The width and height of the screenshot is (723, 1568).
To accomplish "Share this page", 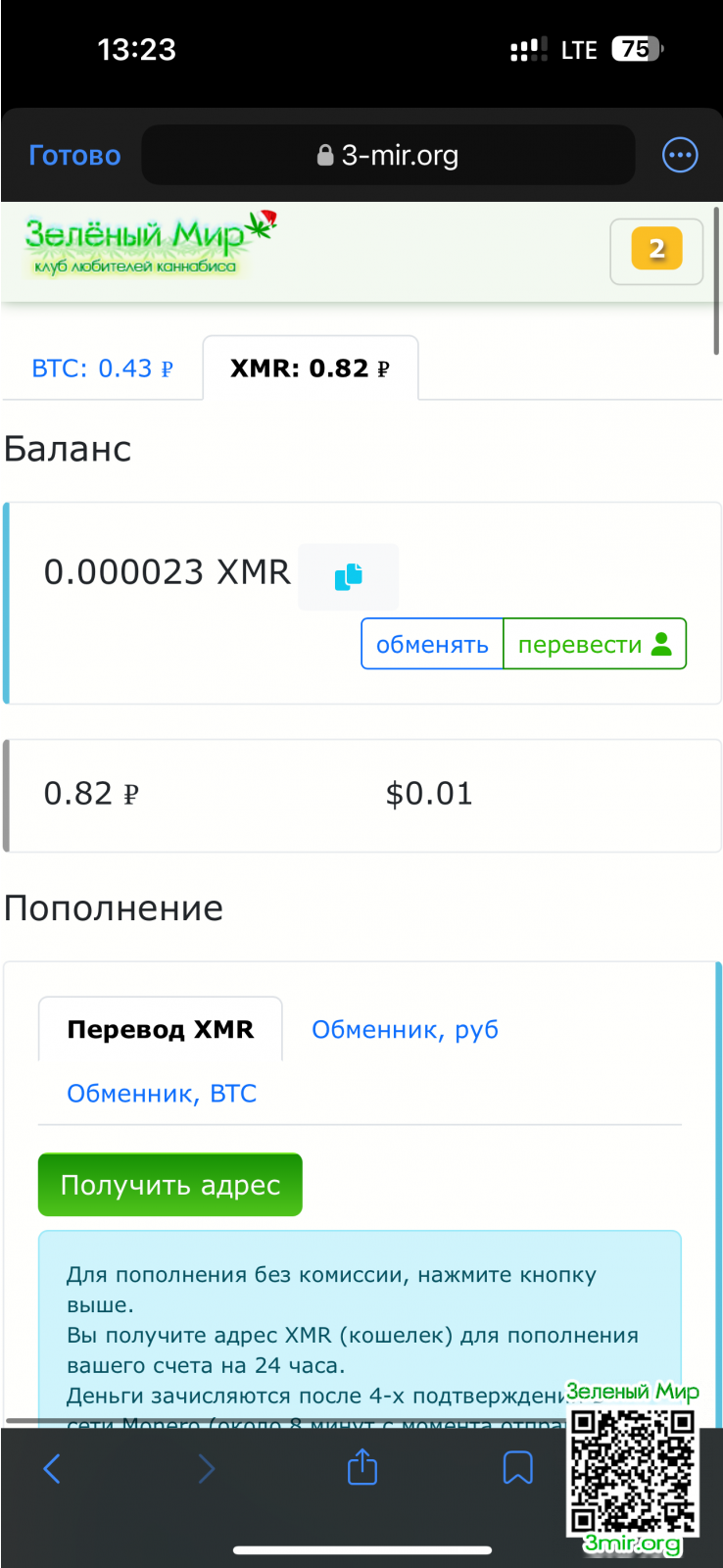I will (x=362, y=1468).
